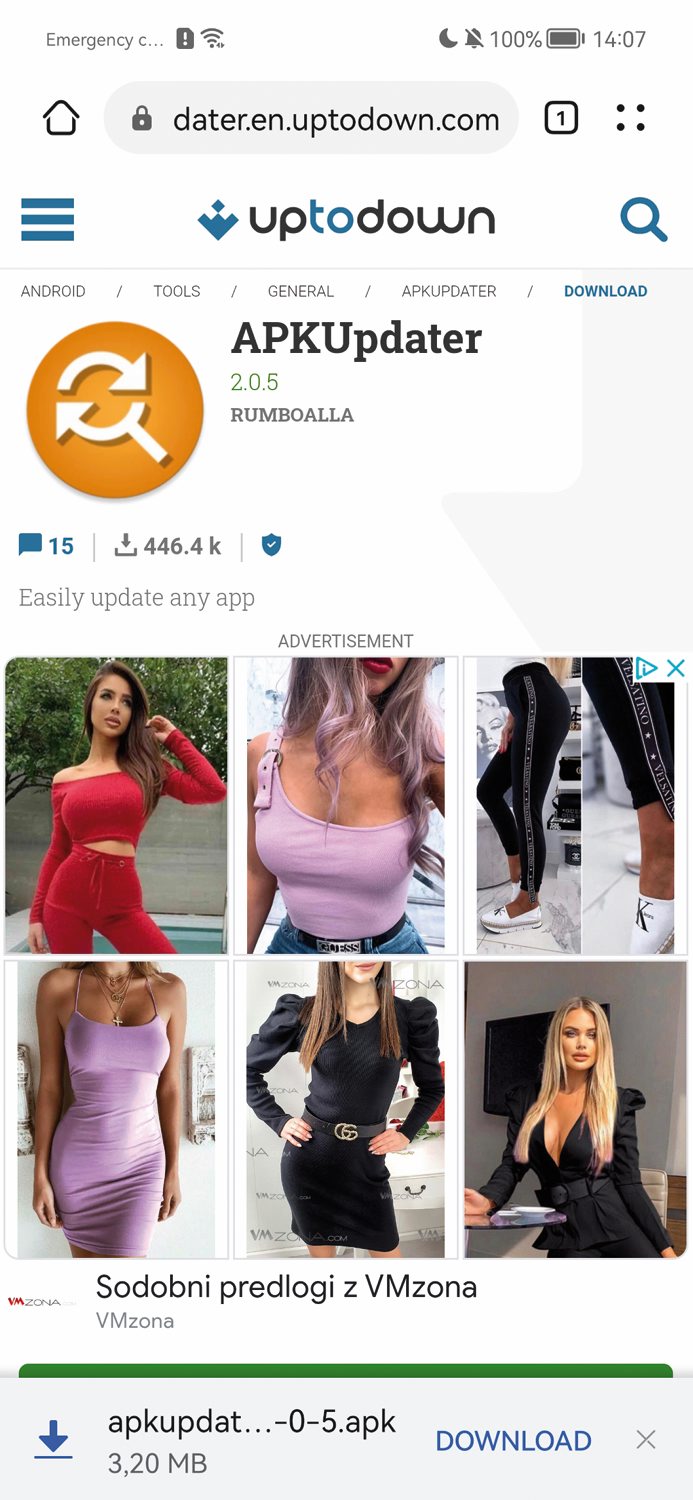Tap DOWNLOAD for the apk file
The height and width of the screenshot is (1500, 693).
tap(513, 1441)
